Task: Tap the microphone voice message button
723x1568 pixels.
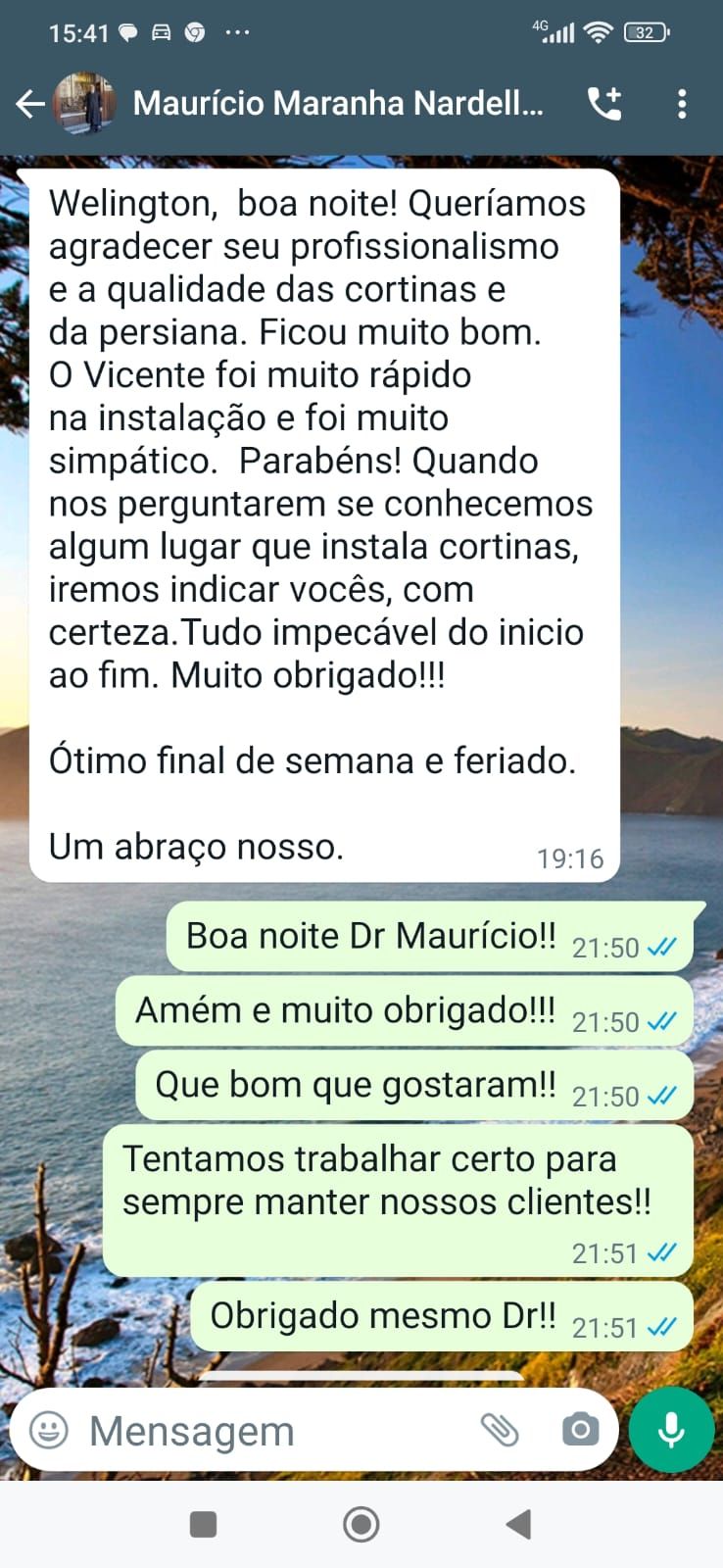Action: [x=671, y=1430]
